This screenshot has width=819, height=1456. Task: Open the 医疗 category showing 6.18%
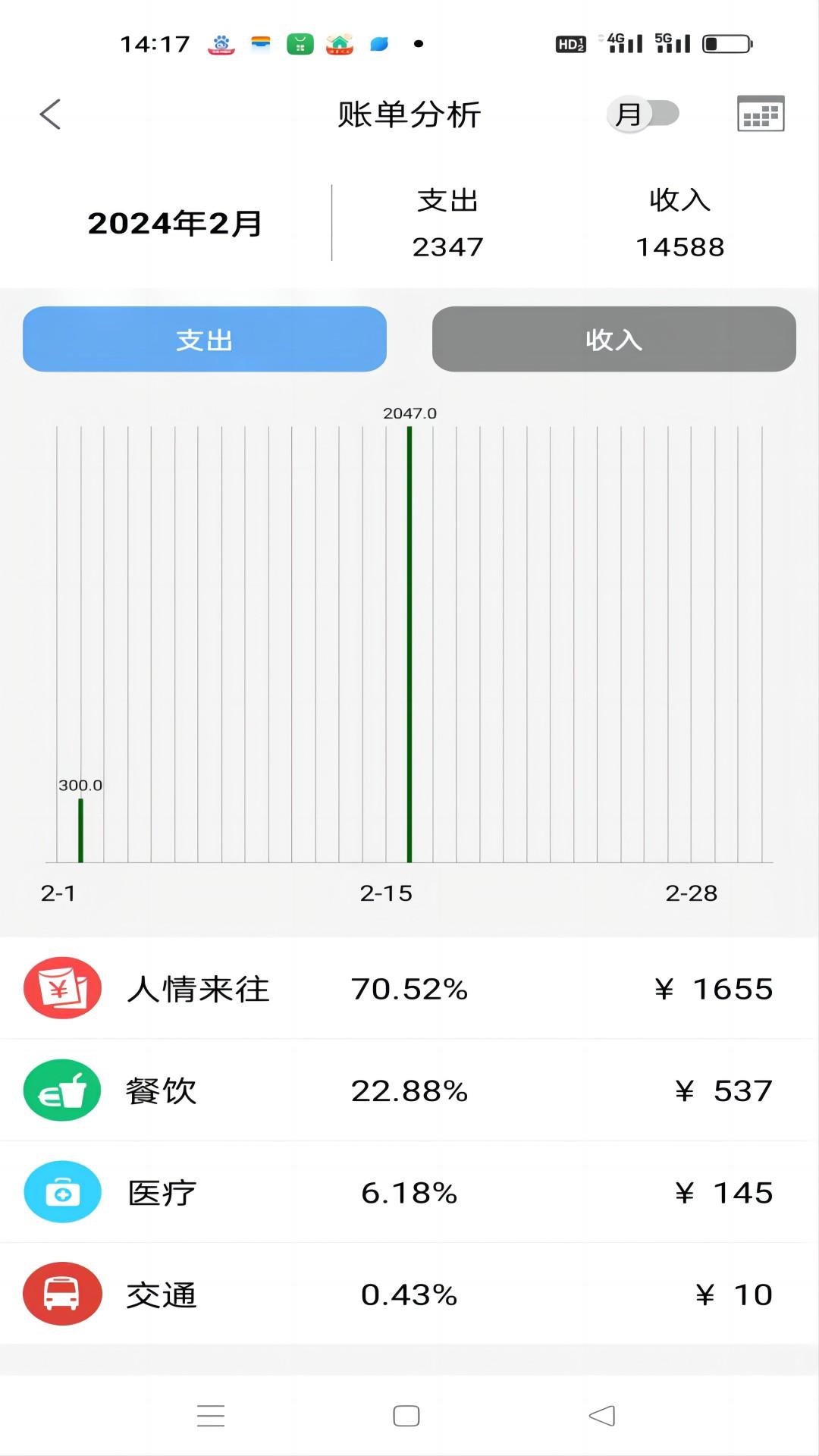pos(409,1192)
